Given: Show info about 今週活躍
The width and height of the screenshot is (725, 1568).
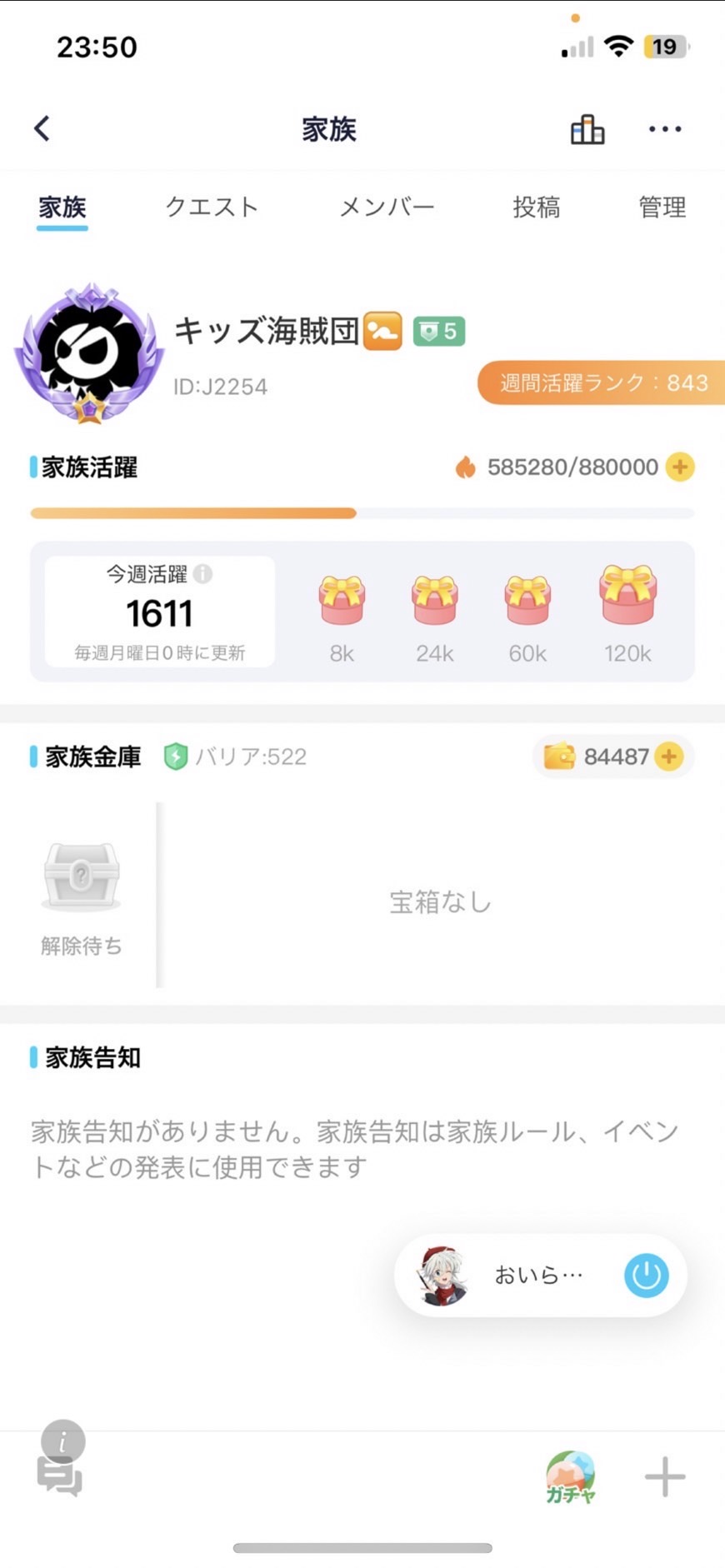Looking at the screenshot, I should (x=203, y=573).
